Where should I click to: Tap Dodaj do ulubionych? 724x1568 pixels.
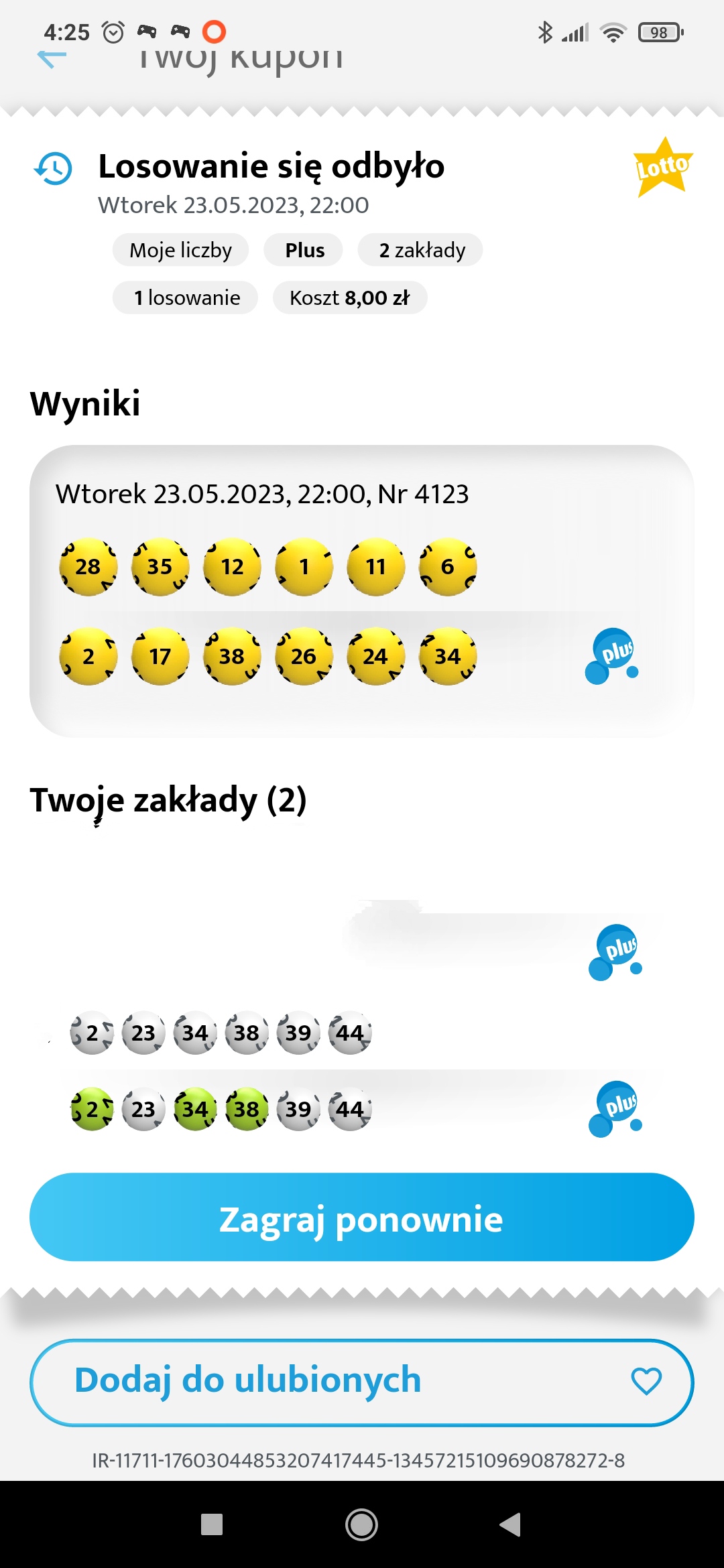tap(361, 1382)
